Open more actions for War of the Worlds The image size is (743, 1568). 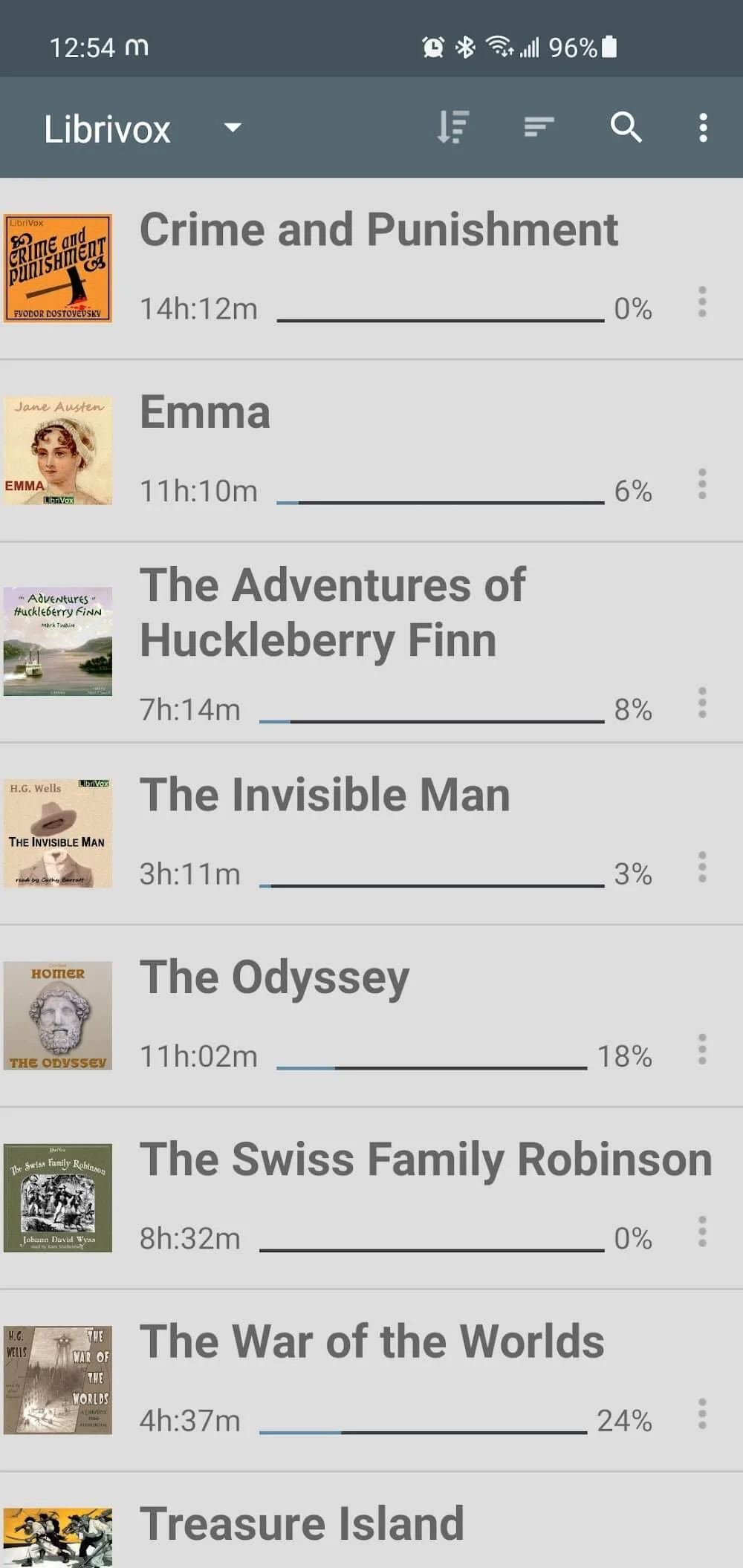coord(702,1414)
